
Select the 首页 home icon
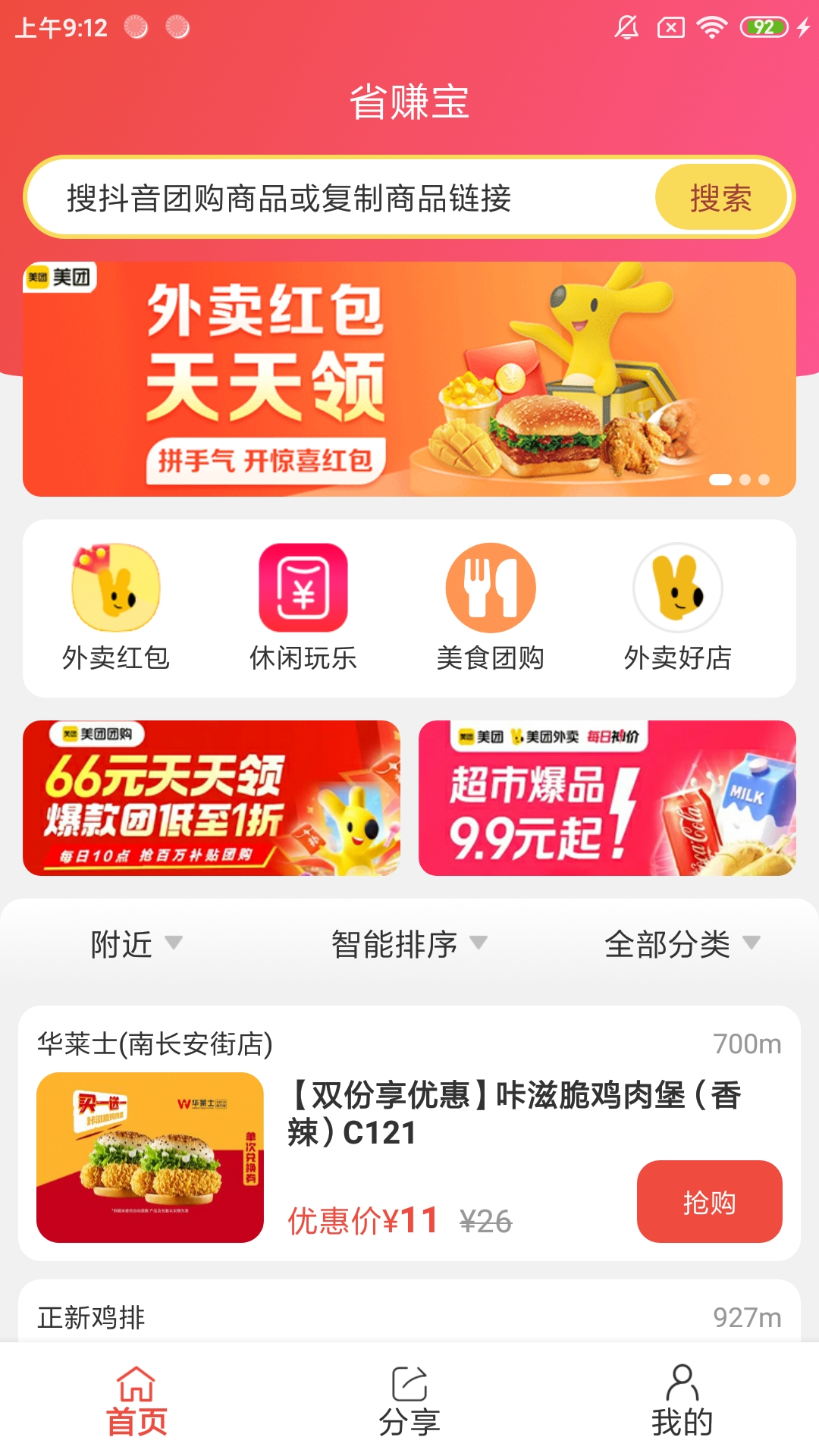coord(136,1399)
